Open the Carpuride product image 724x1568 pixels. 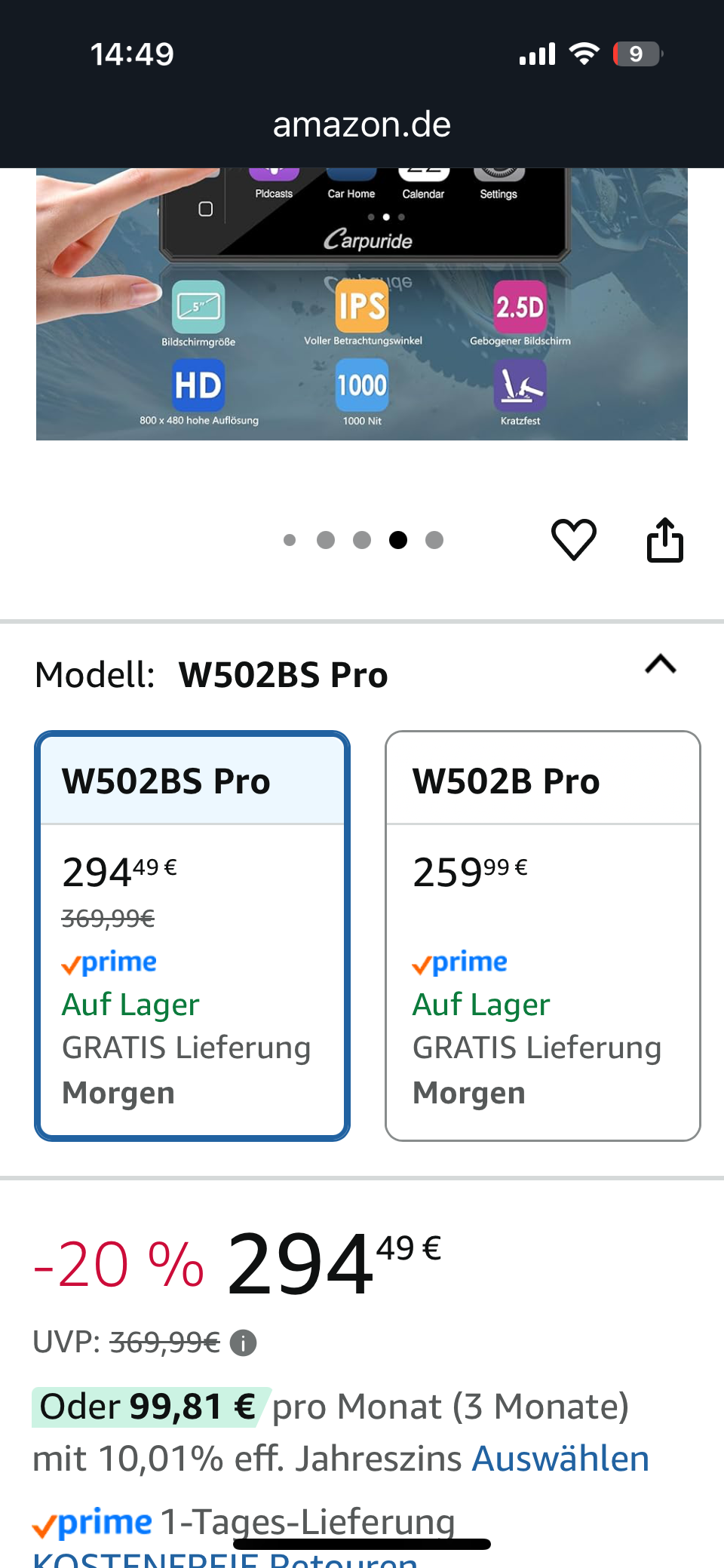click(x=362, y=303)
